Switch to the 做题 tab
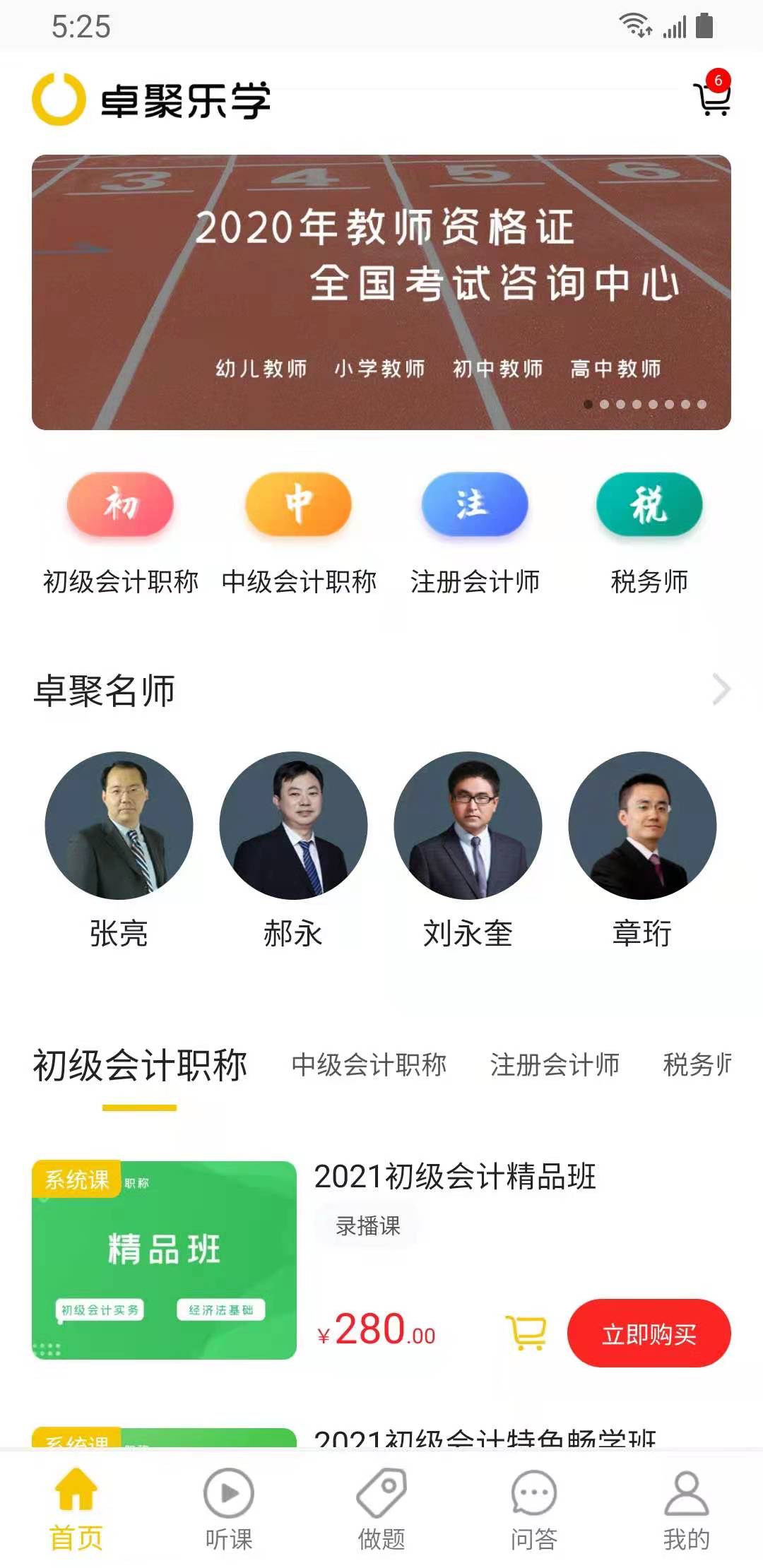 pyautogui.click(x=381, y=1509)
